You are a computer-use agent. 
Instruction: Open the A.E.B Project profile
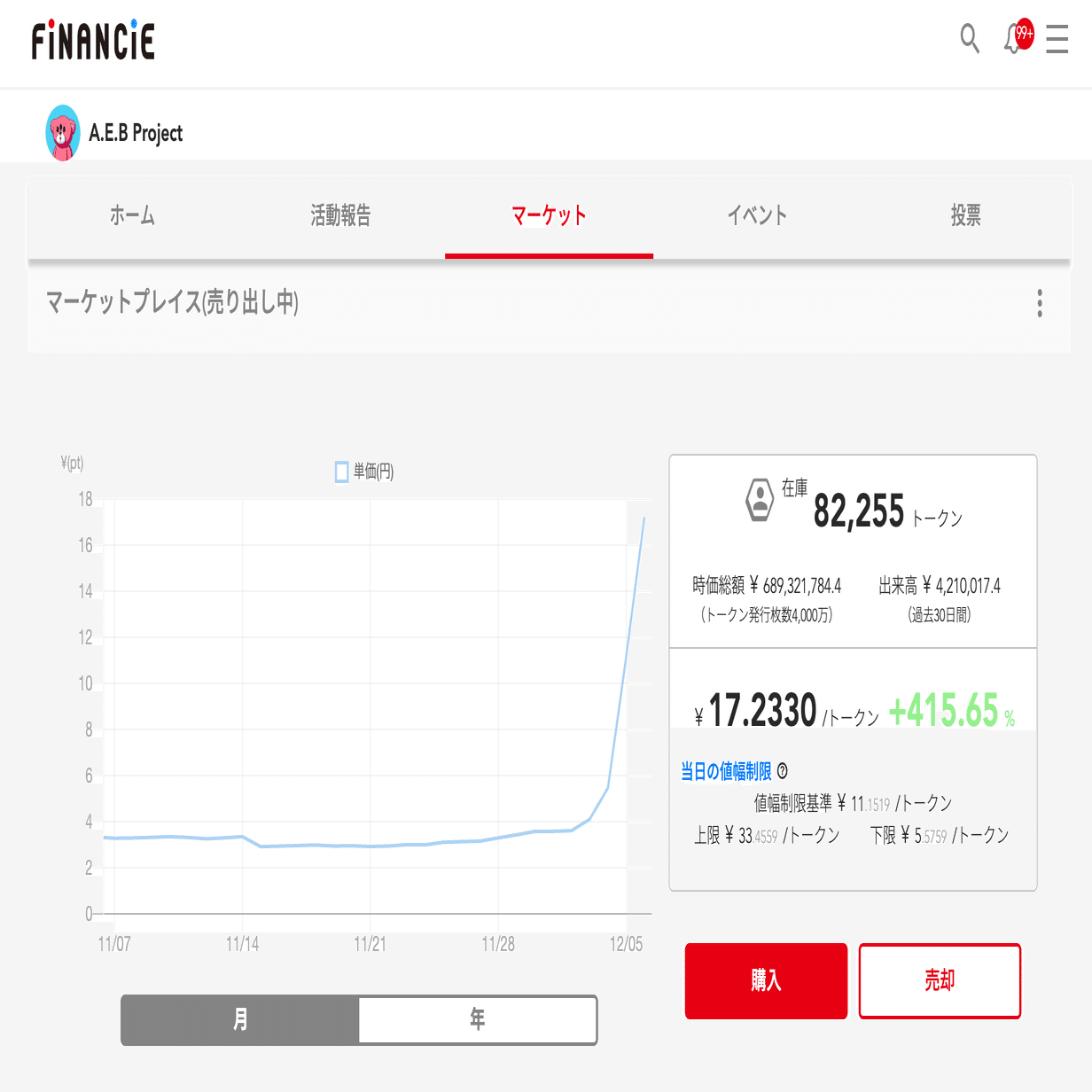[x=114, y=133]
